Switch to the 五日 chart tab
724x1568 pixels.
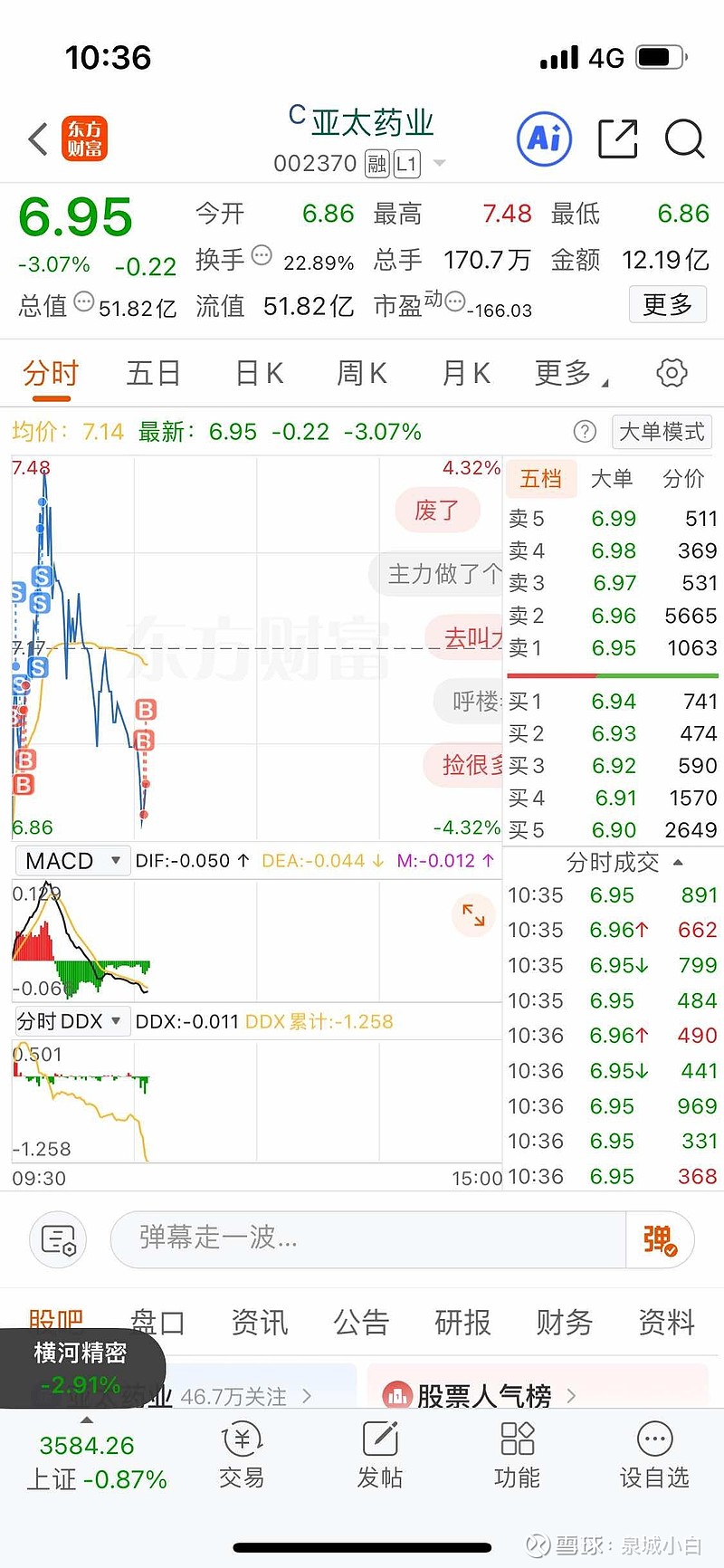pos(154,373)
